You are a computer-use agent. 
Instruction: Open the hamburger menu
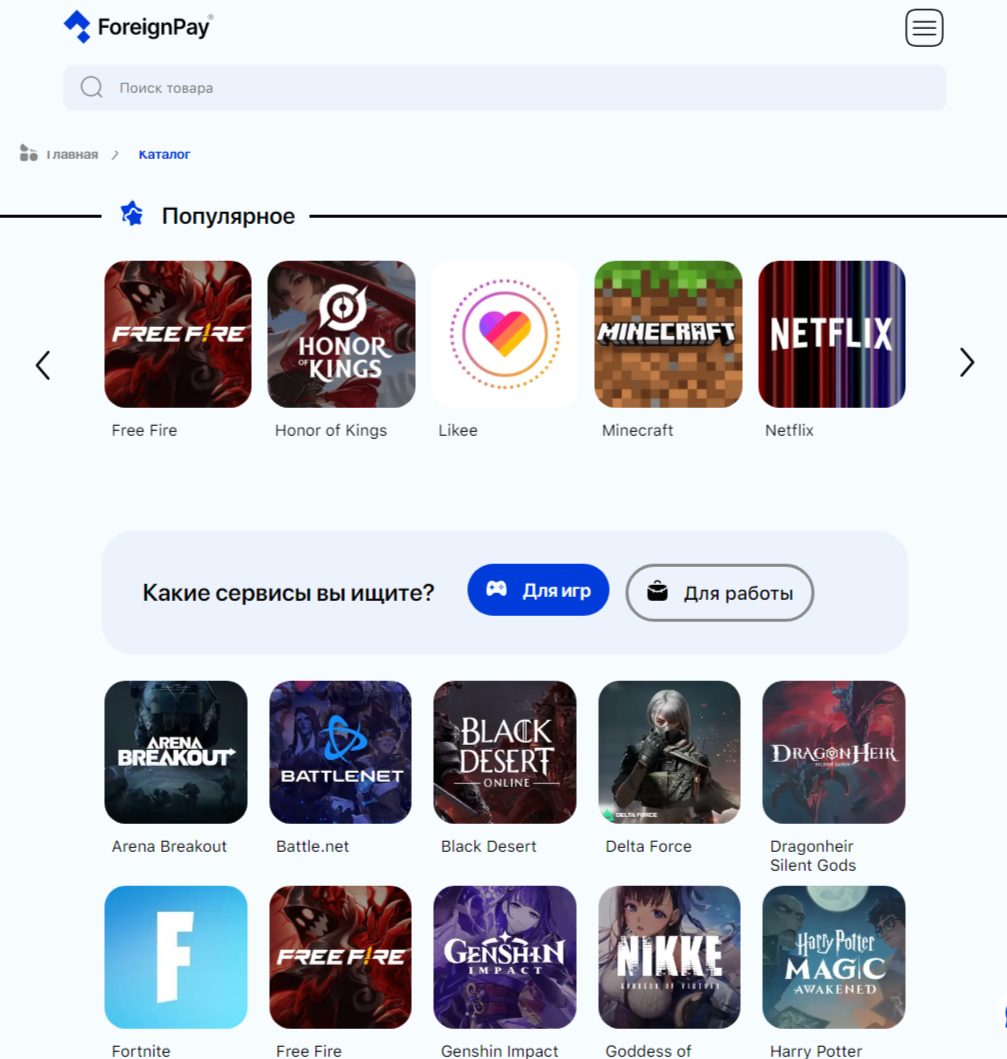tap(924, 28)
